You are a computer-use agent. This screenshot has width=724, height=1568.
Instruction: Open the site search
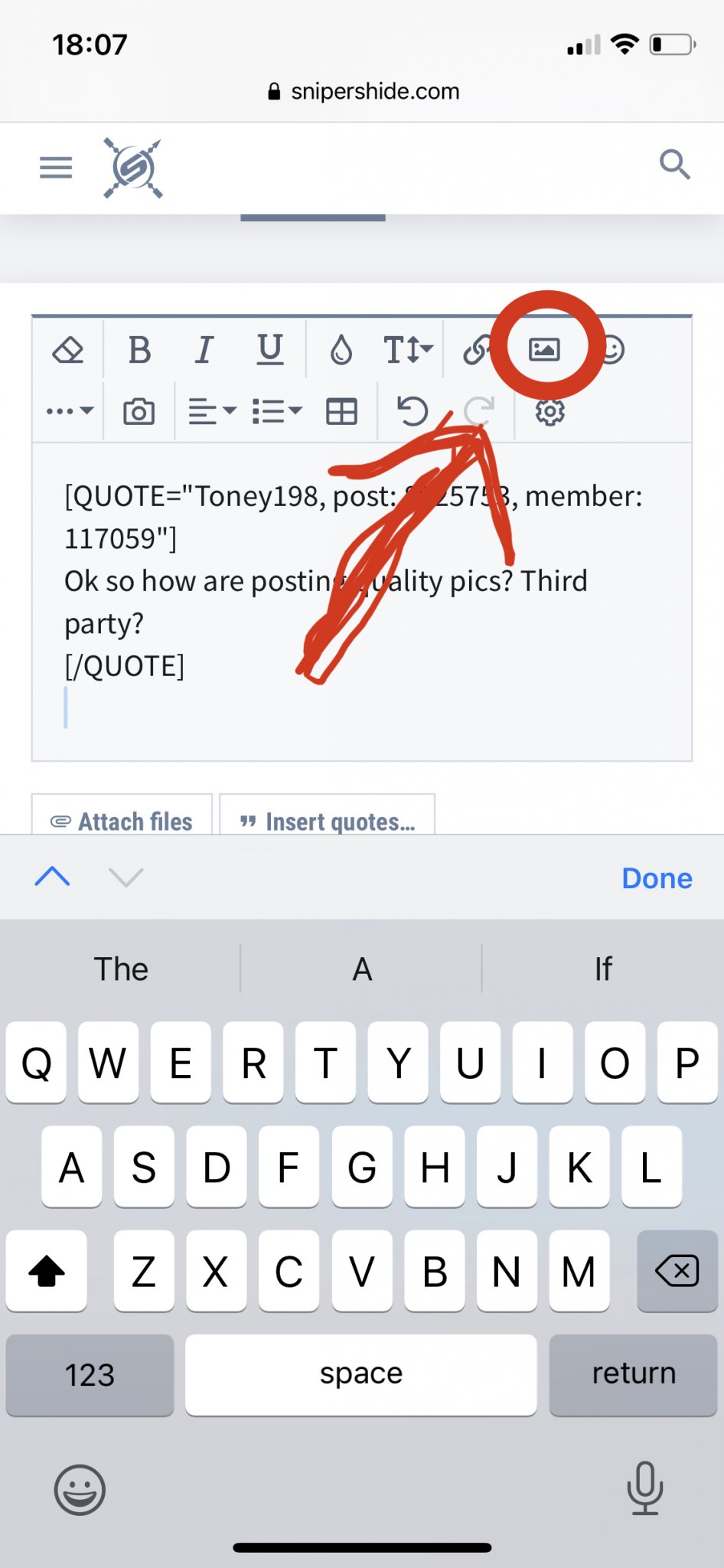click(674, 165)
